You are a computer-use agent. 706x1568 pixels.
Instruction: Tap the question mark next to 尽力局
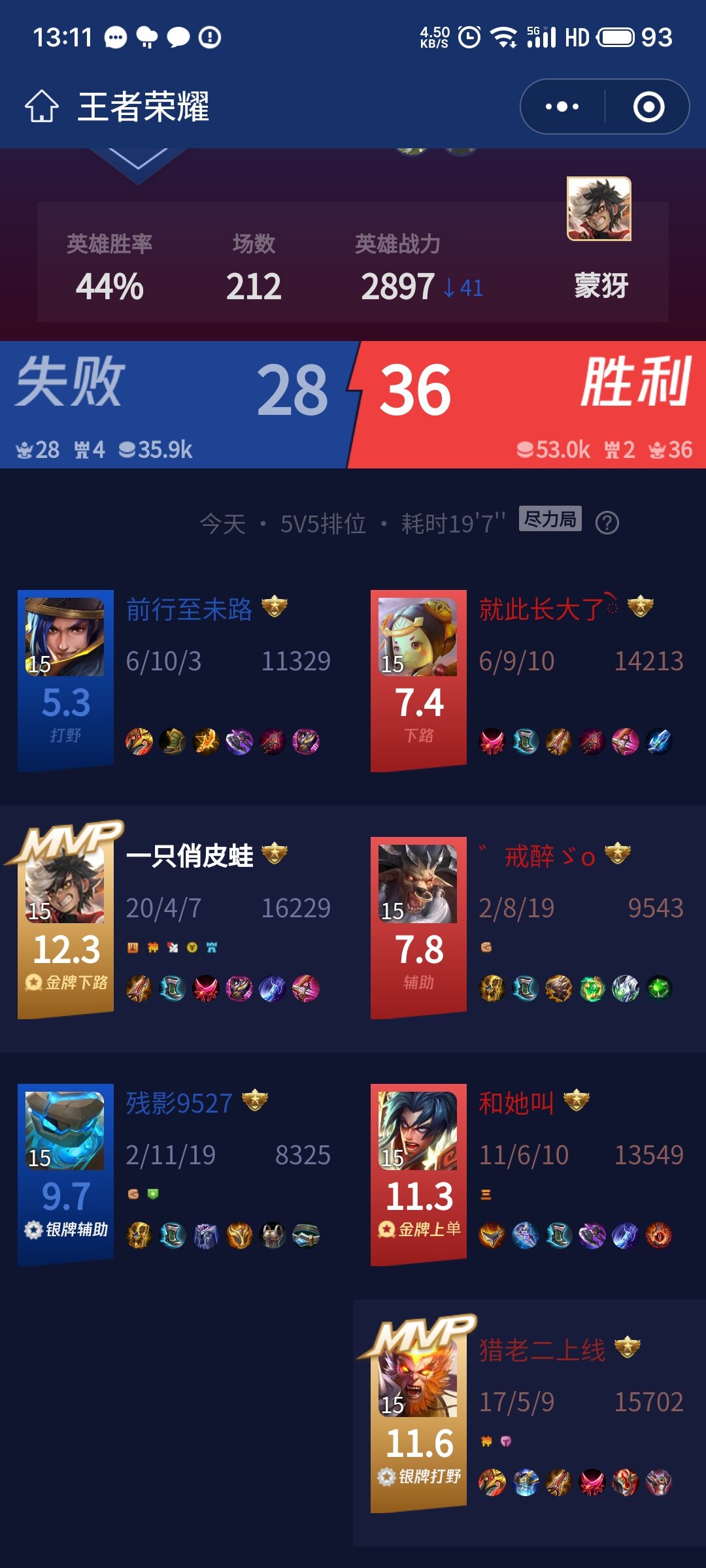pos(607,523)
